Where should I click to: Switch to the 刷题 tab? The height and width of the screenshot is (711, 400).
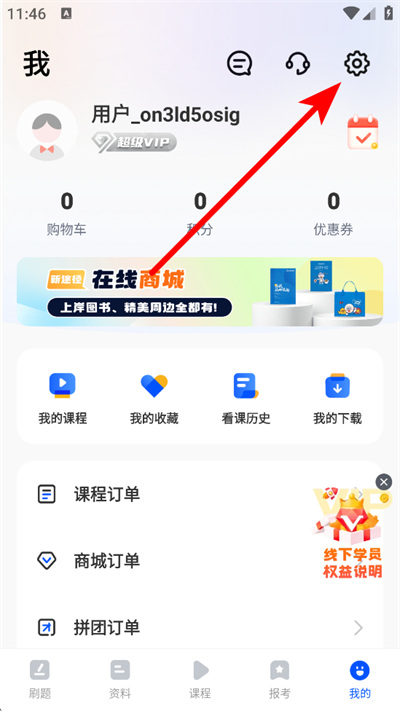pos(40,679)
